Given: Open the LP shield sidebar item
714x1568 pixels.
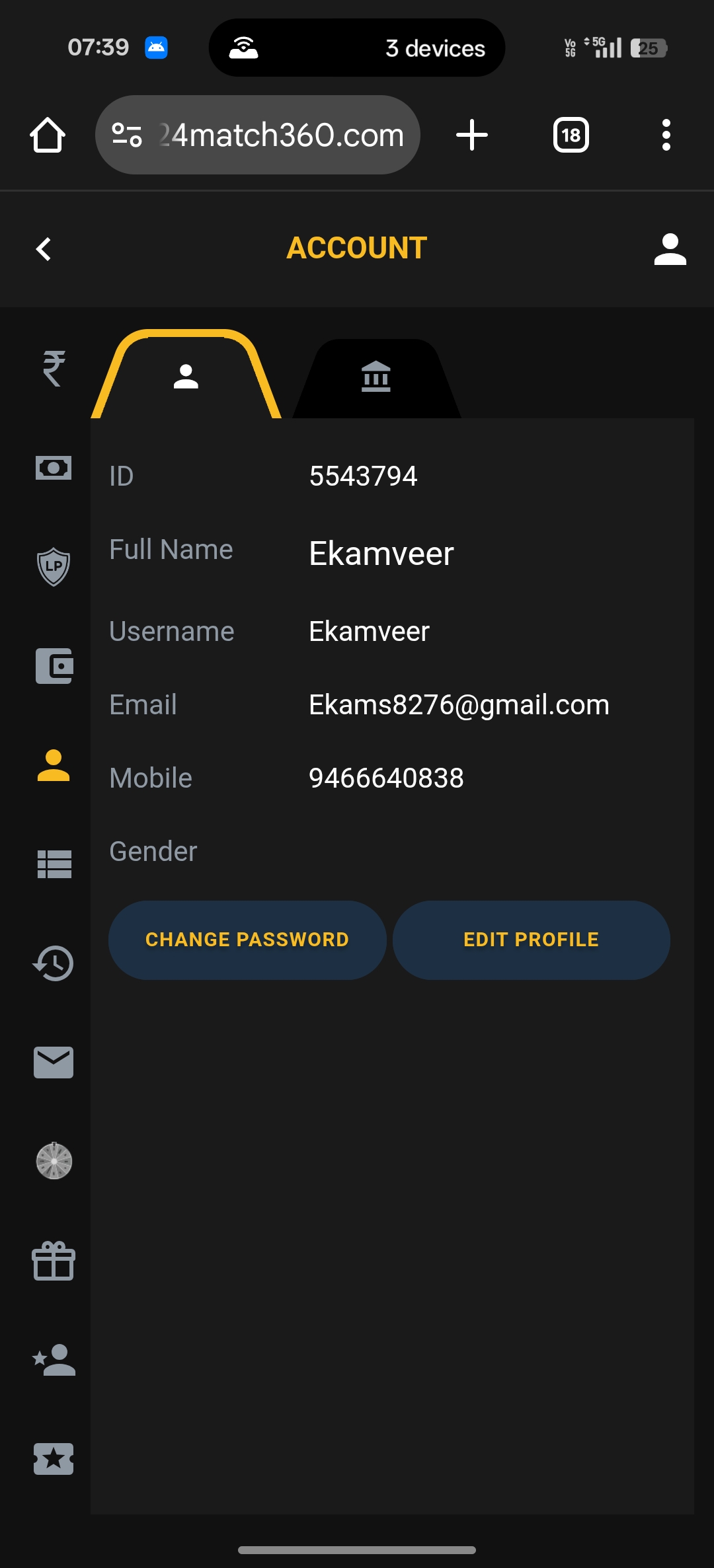Looking at the screenshot, I should (x=54, y=566).
